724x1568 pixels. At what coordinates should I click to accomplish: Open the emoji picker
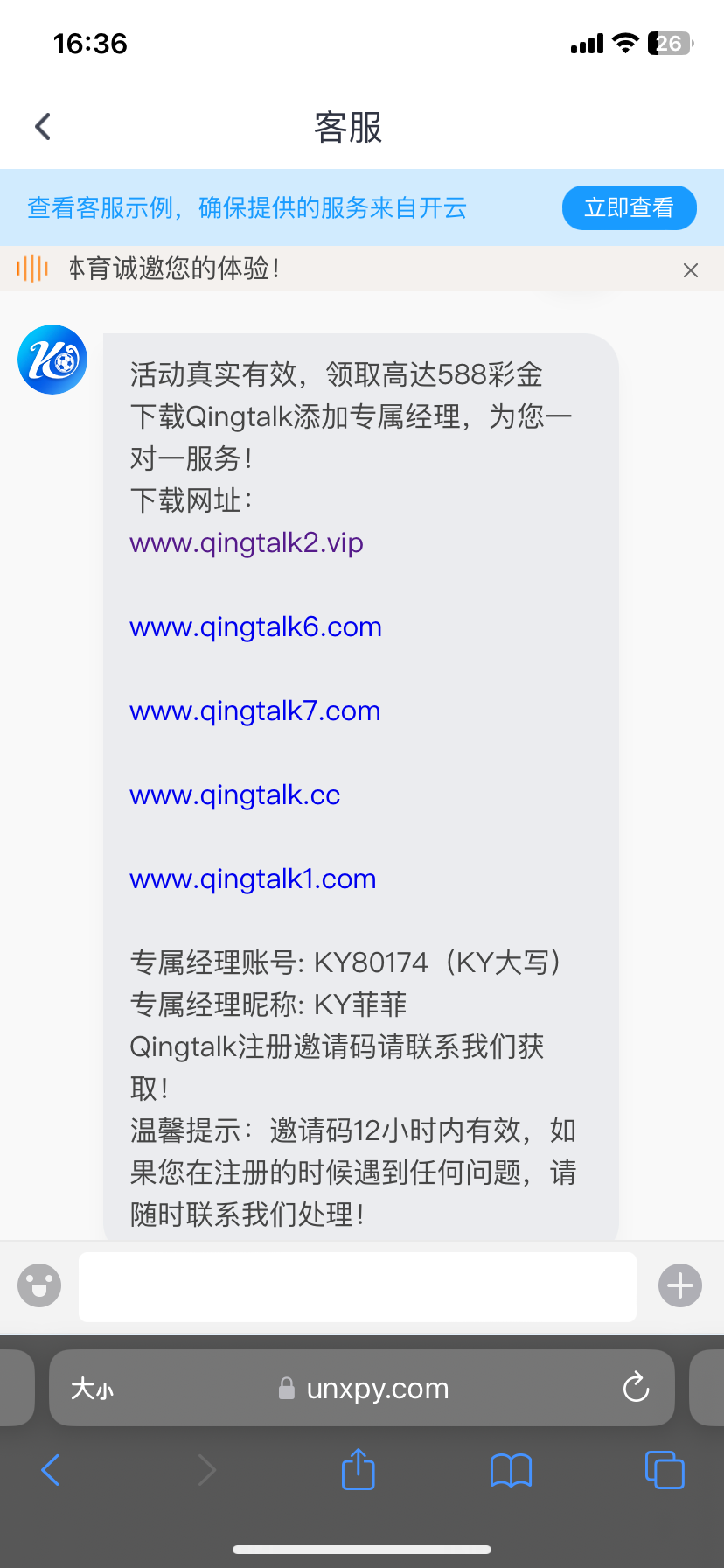[x=39, y=1285]
